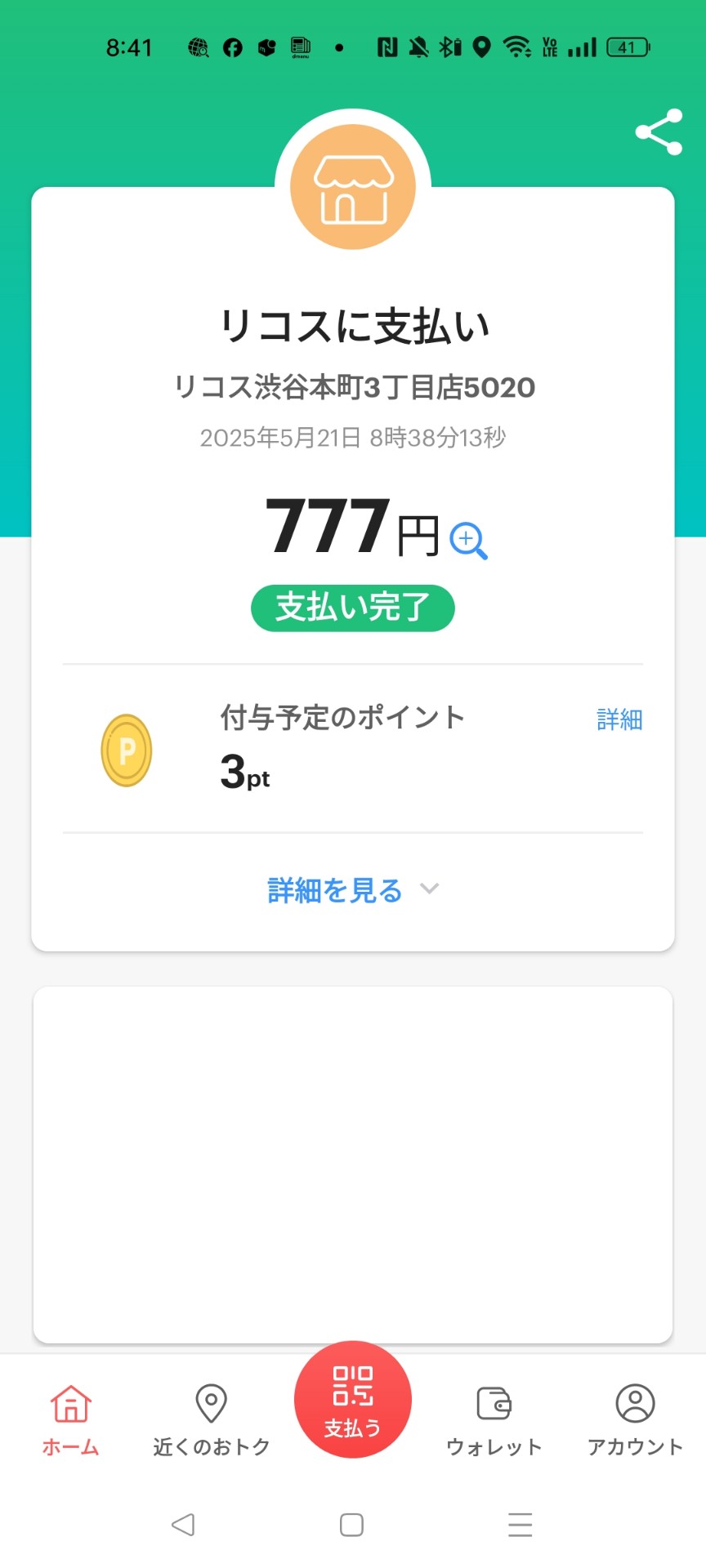Tap the 支払い完了 completion badge
Image resolution: width=706 pixels, height=1568 pixels.
pos(352,608)
